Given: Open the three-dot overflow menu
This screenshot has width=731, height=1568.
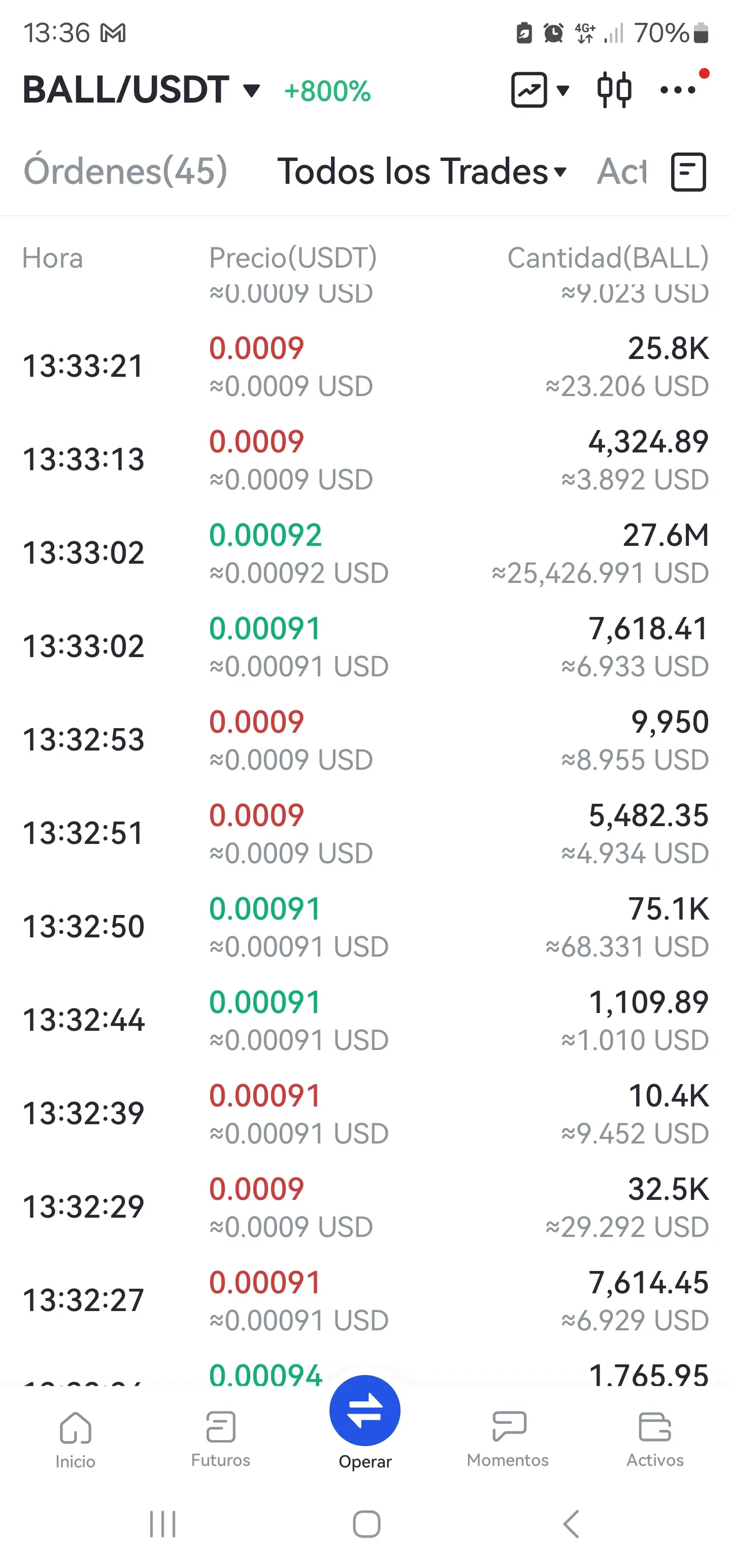Looking at the screenshot, I should [x=678, y=90].
